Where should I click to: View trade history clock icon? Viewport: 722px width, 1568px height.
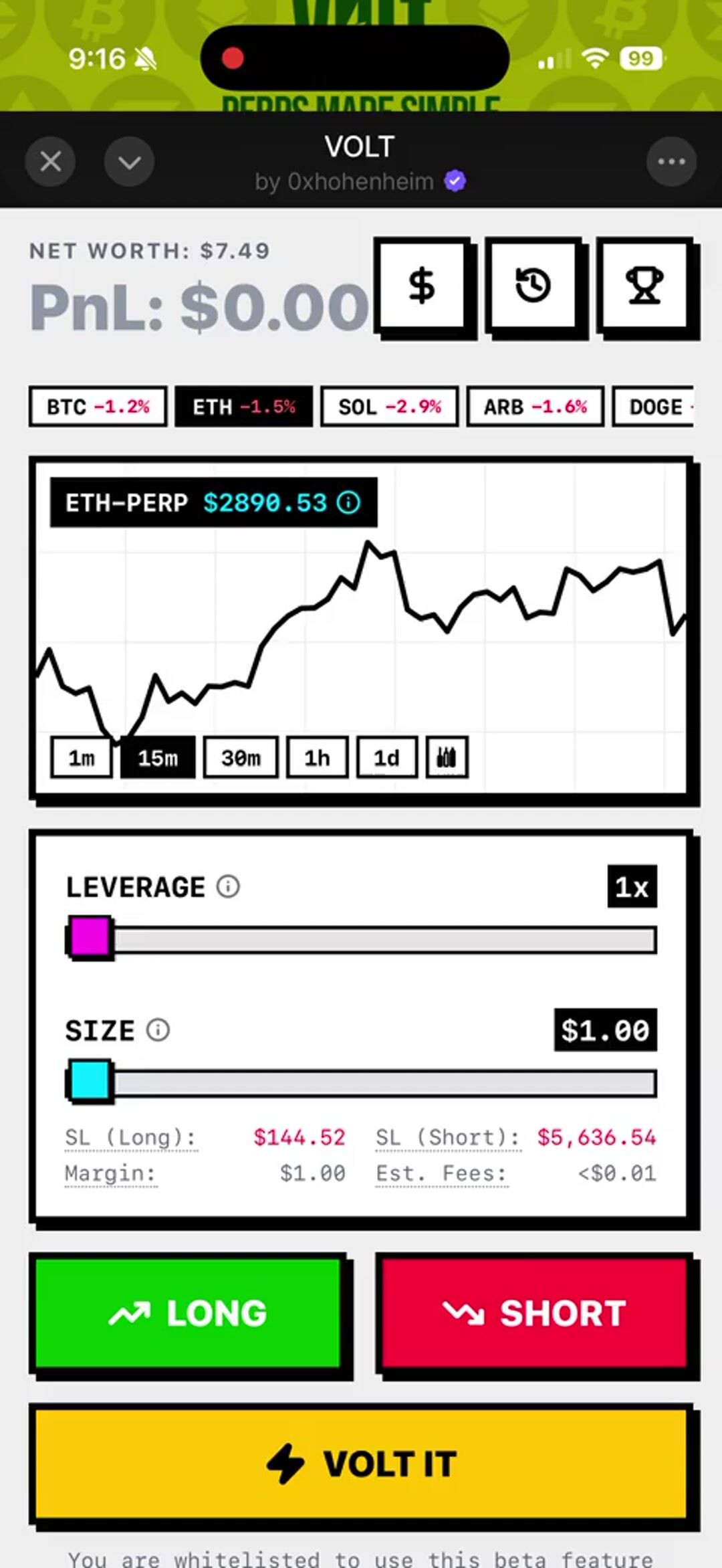pyautogui.click(x=533, y=286)
